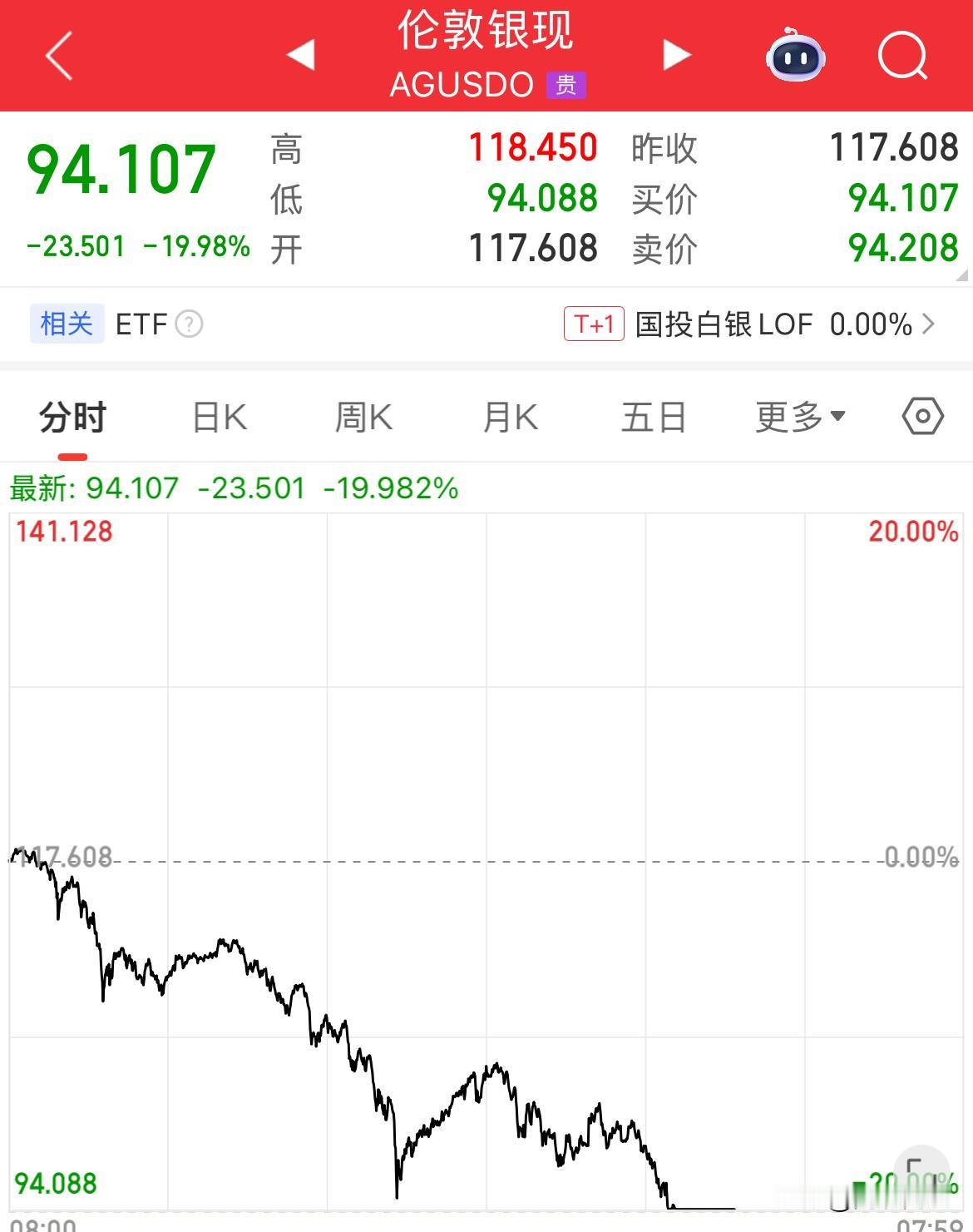Open the 国投白银 LOF fund link
Viewport: 973px width, 1232px height.
pyautogui.click(x=725, y=324)
